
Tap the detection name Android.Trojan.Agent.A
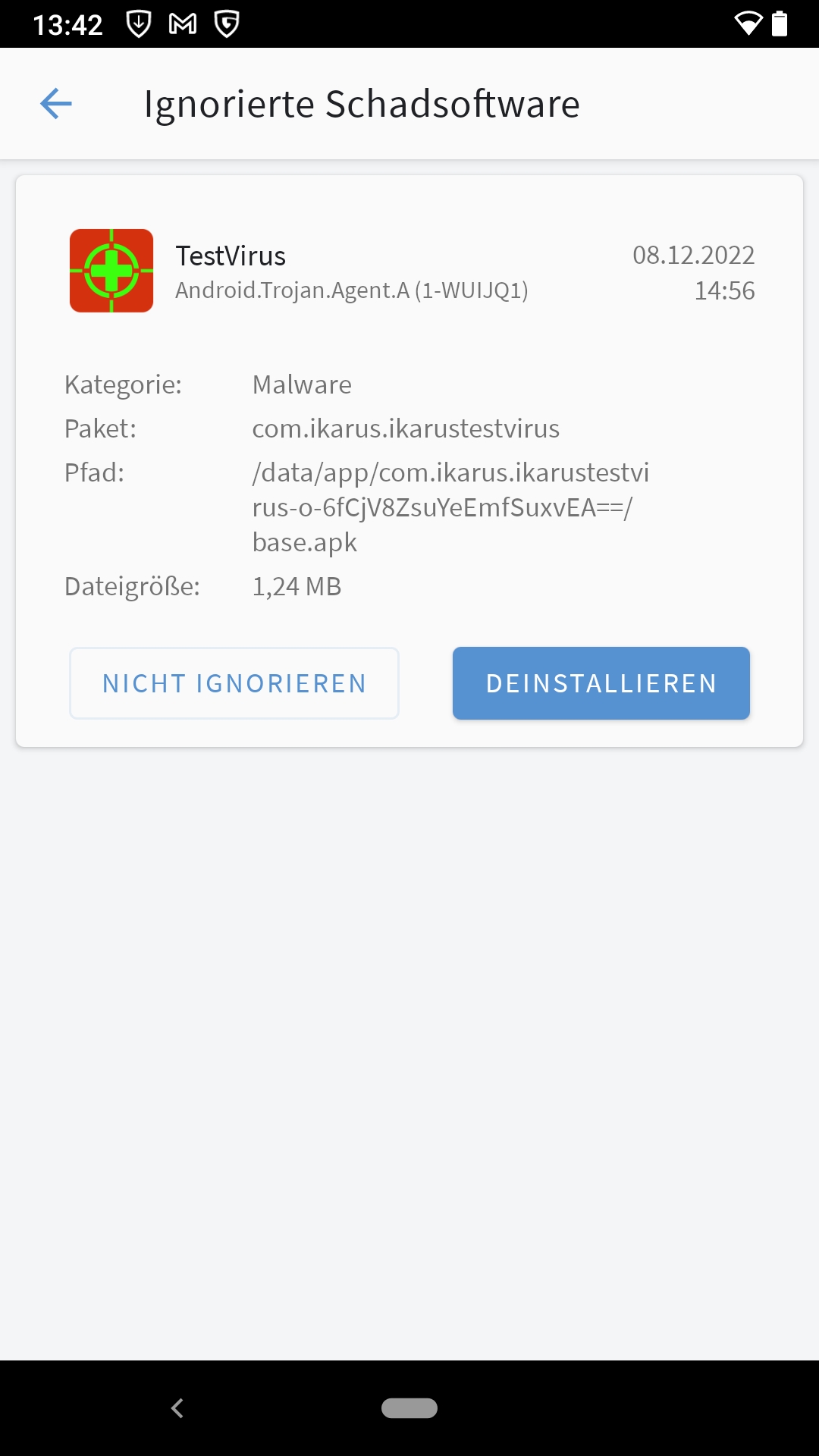point(353,290)
